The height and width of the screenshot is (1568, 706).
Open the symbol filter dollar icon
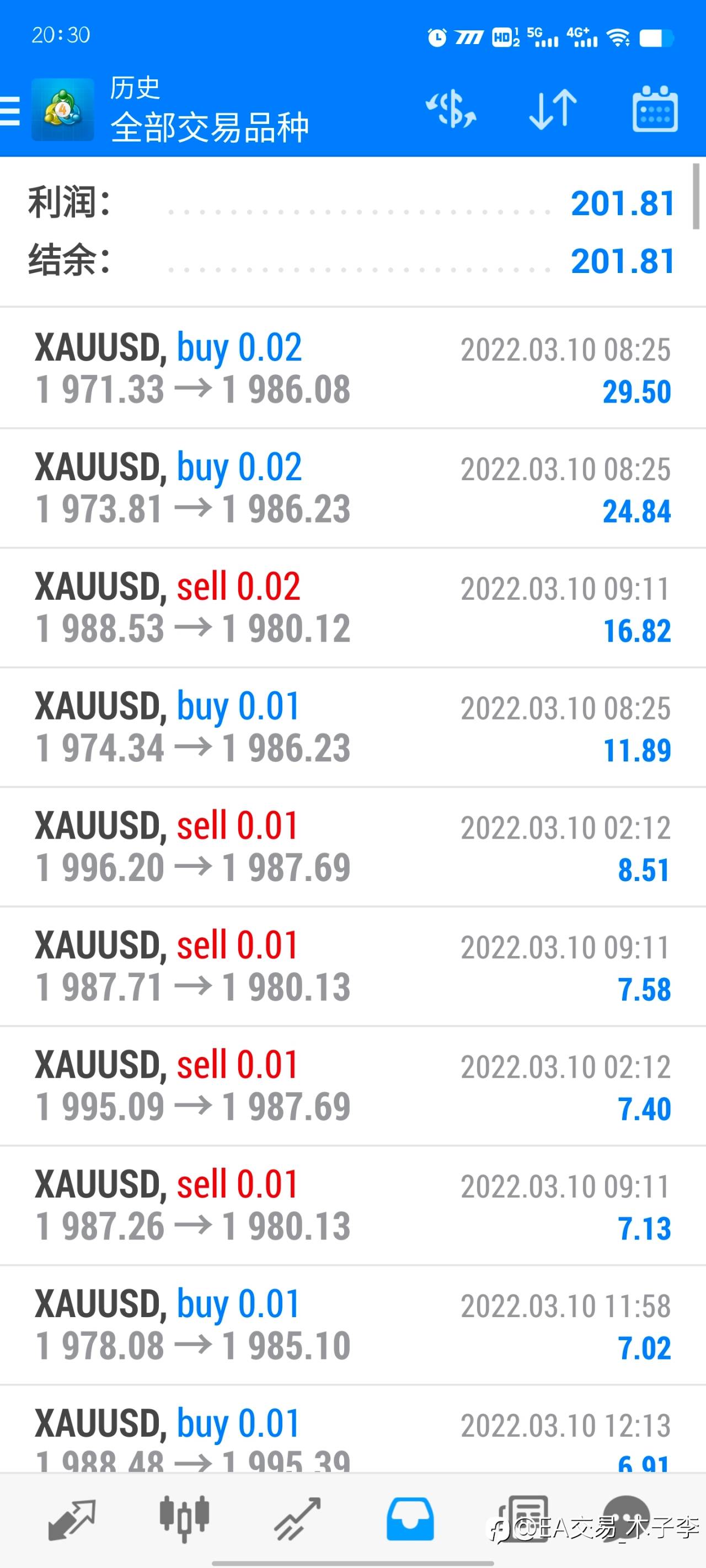451,110
